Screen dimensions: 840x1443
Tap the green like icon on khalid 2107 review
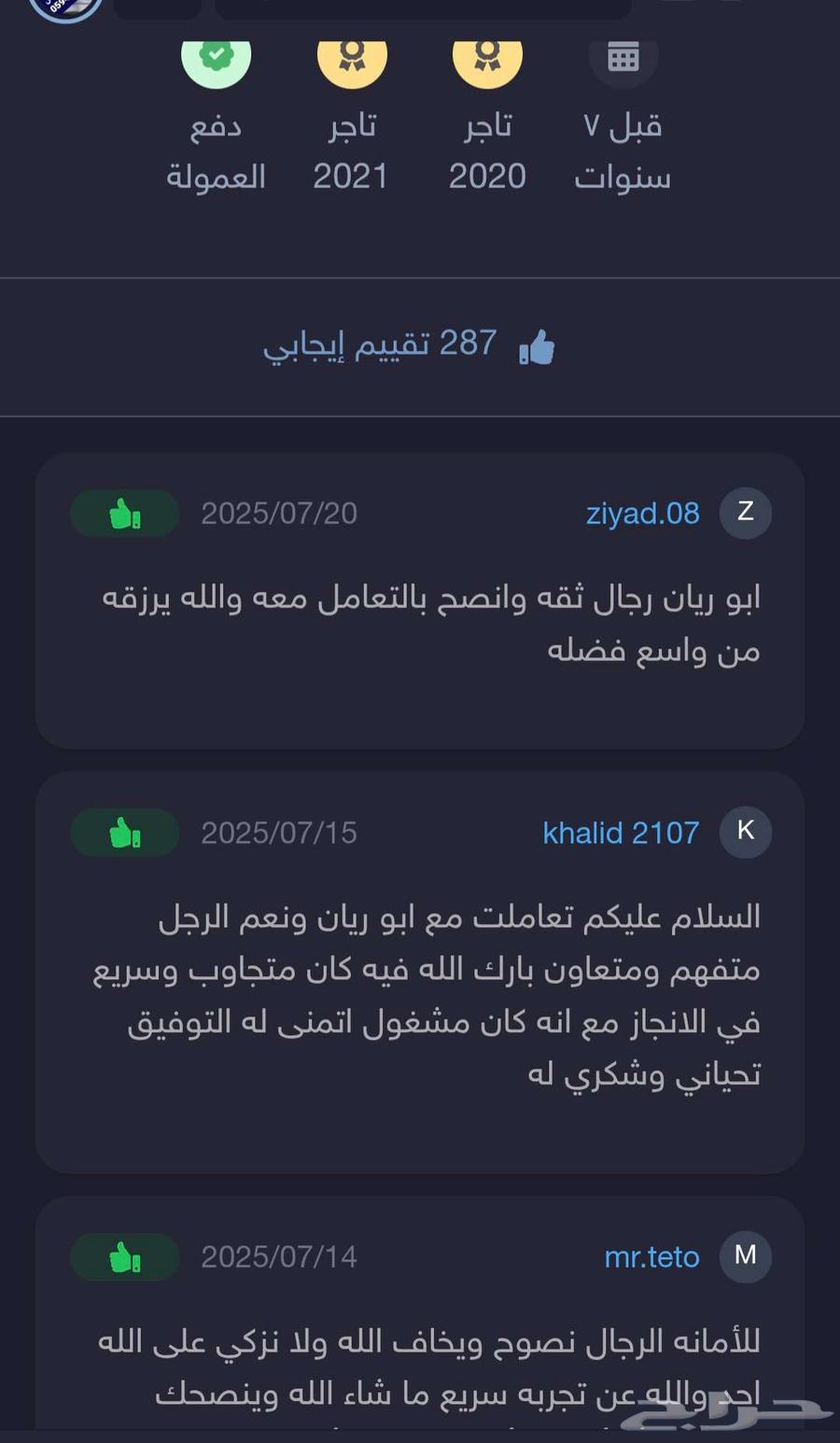(124, 832)
